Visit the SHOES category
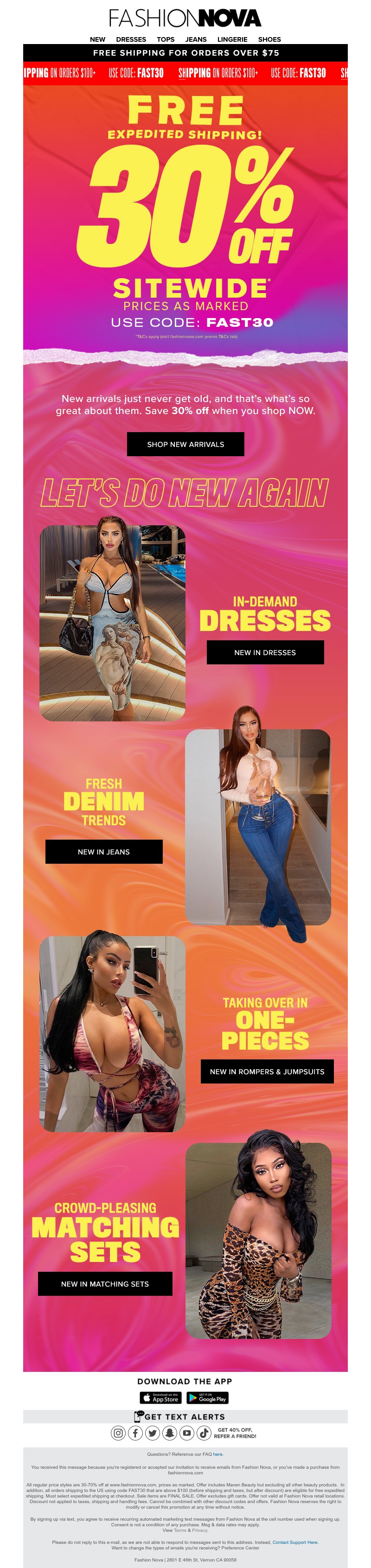The width and height of the screenshot is (371, 1568). pyautogui.click(x=269, y=39)
